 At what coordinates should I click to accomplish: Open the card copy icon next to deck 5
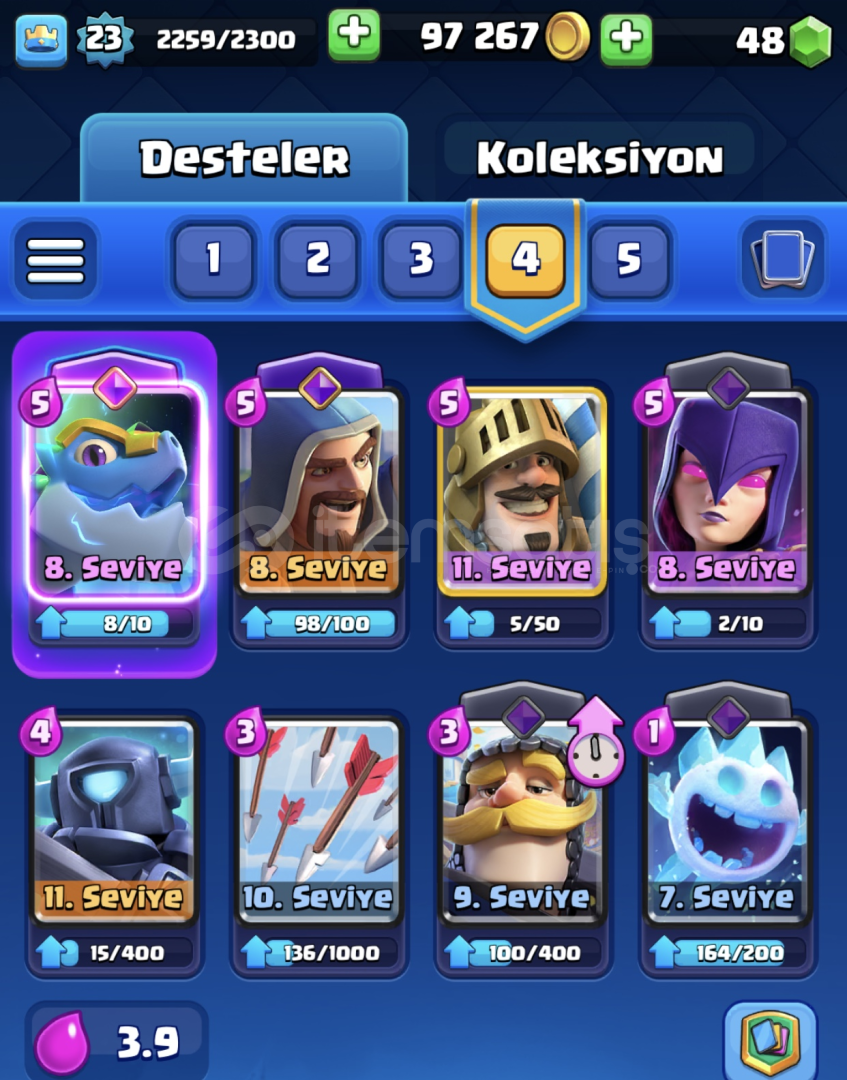[x=782, y=260]
